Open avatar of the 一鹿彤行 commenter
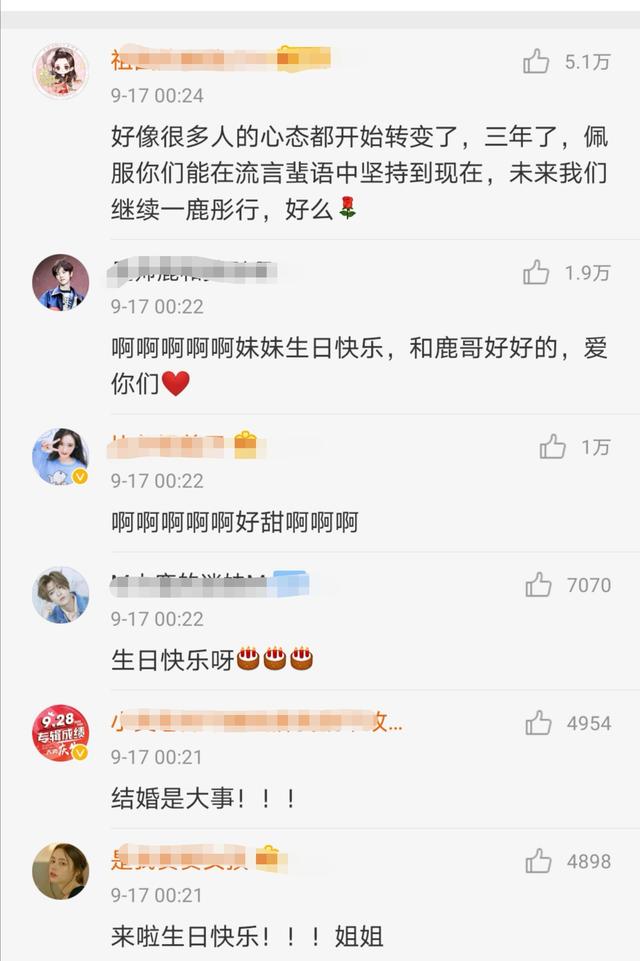640x961 pixels. [x=60, y=71]
